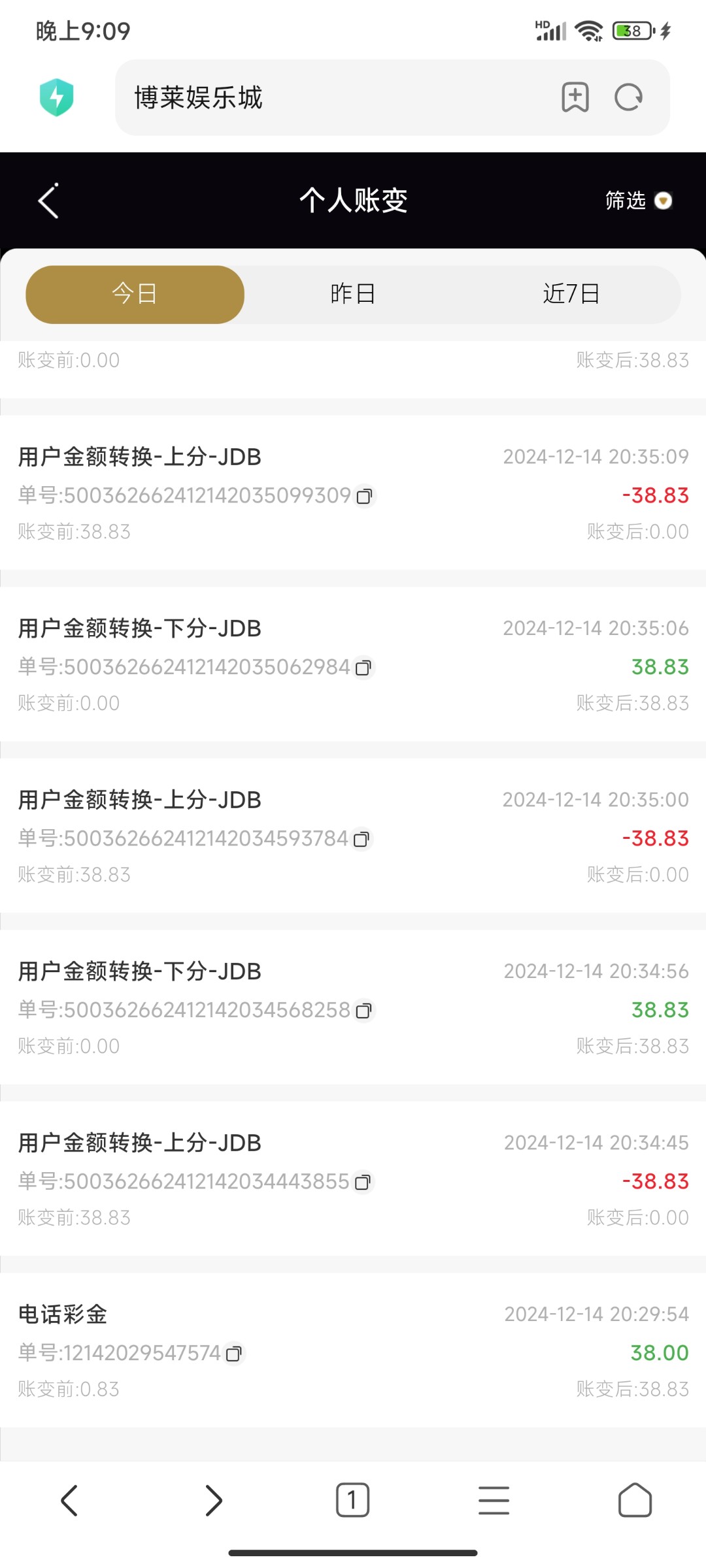
Task: Switch to the 昨日 tab
Action: click(x=353, y=294)
